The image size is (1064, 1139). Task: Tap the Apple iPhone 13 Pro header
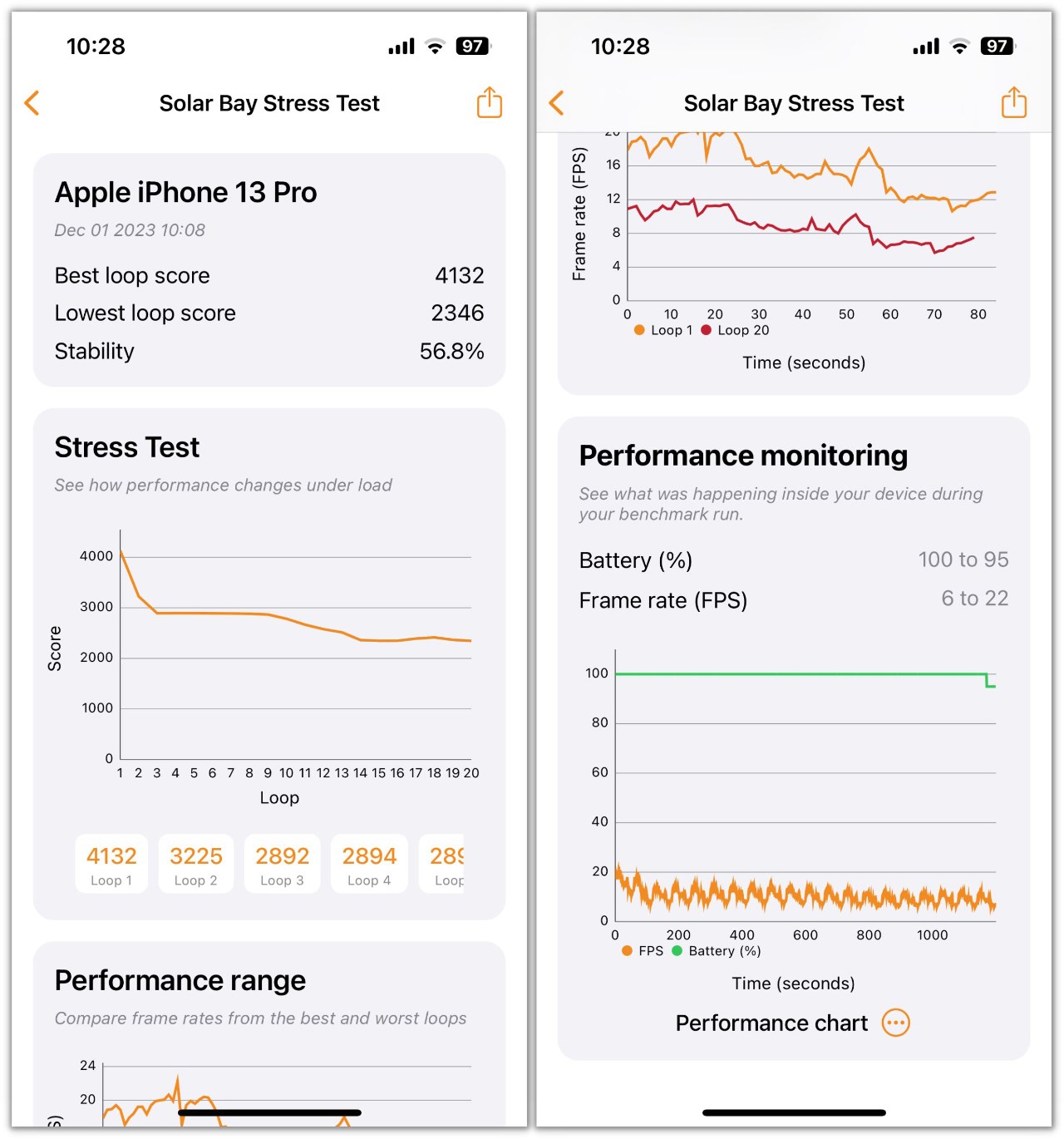pyautogui.click(x=185, y=192)
